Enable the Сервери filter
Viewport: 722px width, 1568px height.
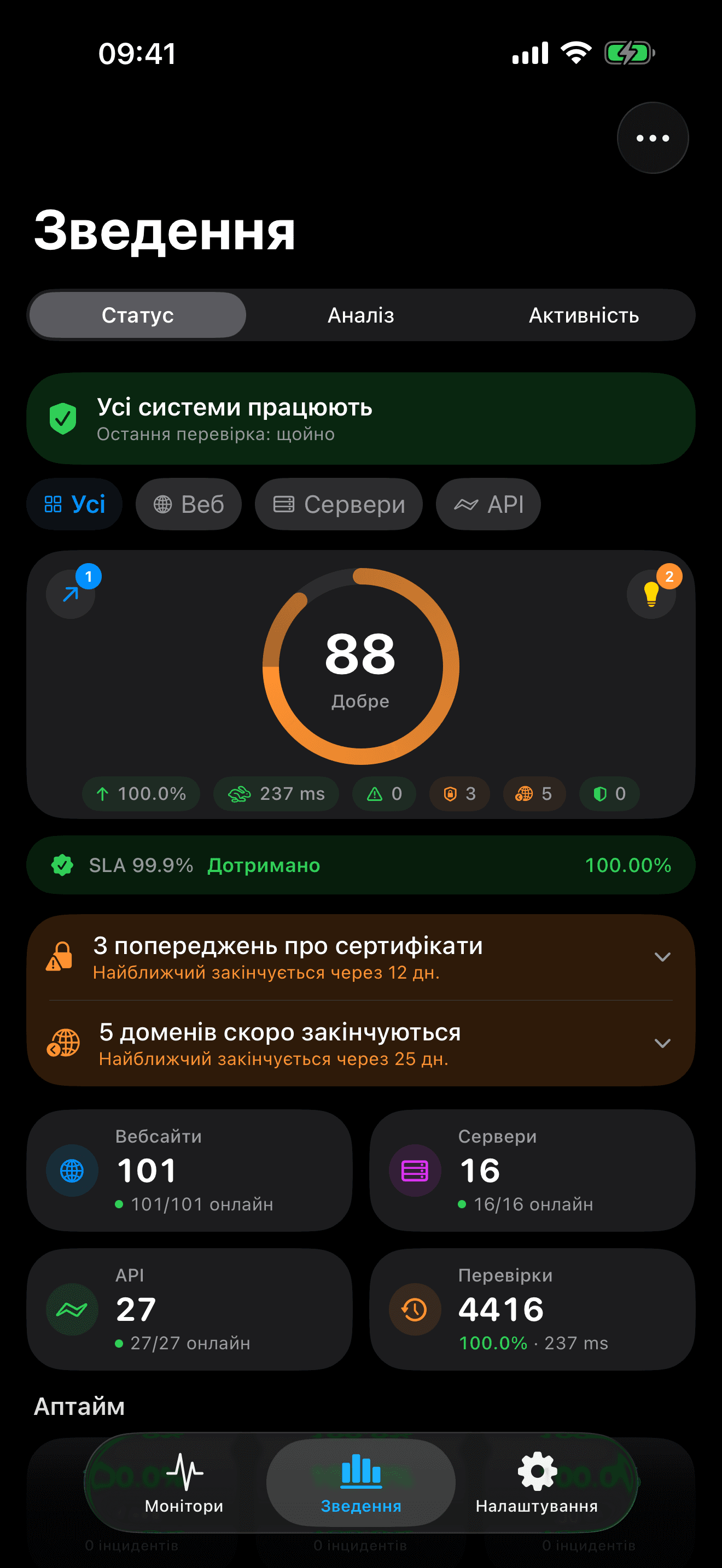[x=339, y=504]
